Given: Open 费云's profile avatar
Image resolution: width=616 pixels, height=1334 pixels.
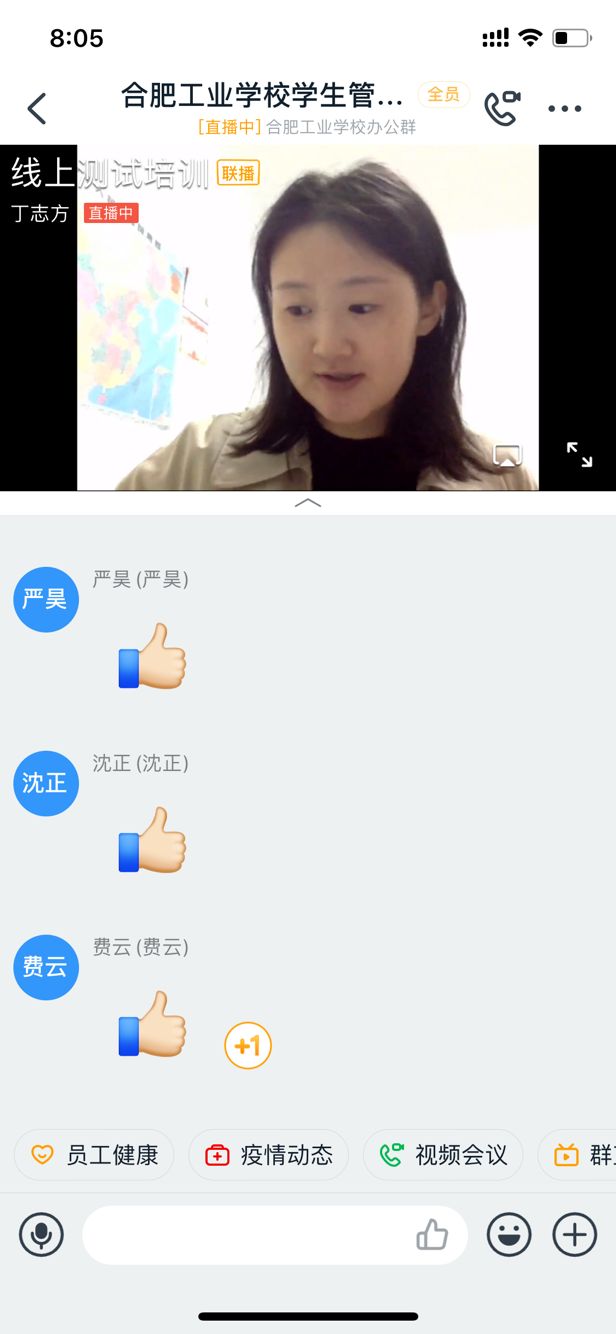Looking at the screenshot, I should point(45,967).
